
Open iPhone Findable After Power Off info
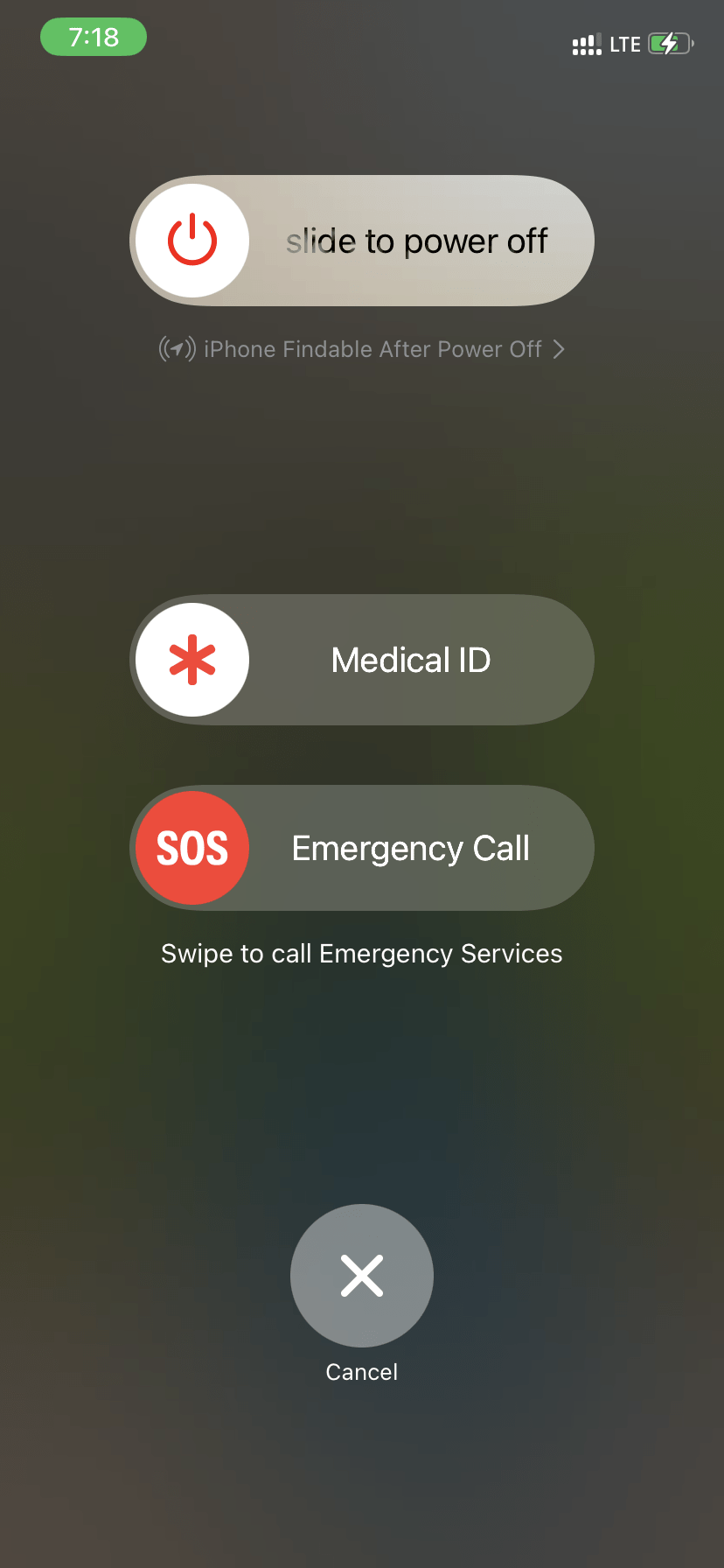362,349
